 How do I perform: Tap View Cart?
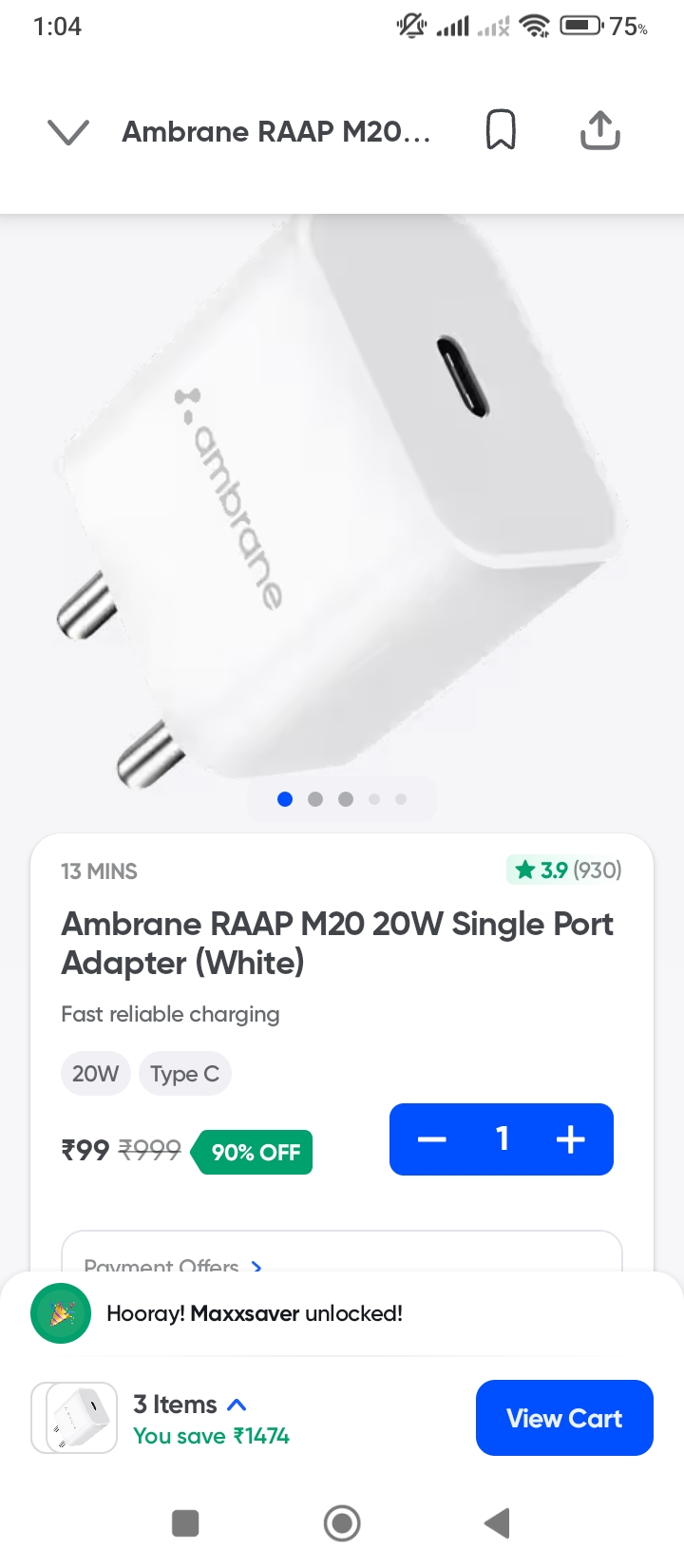pos(564,1418)
